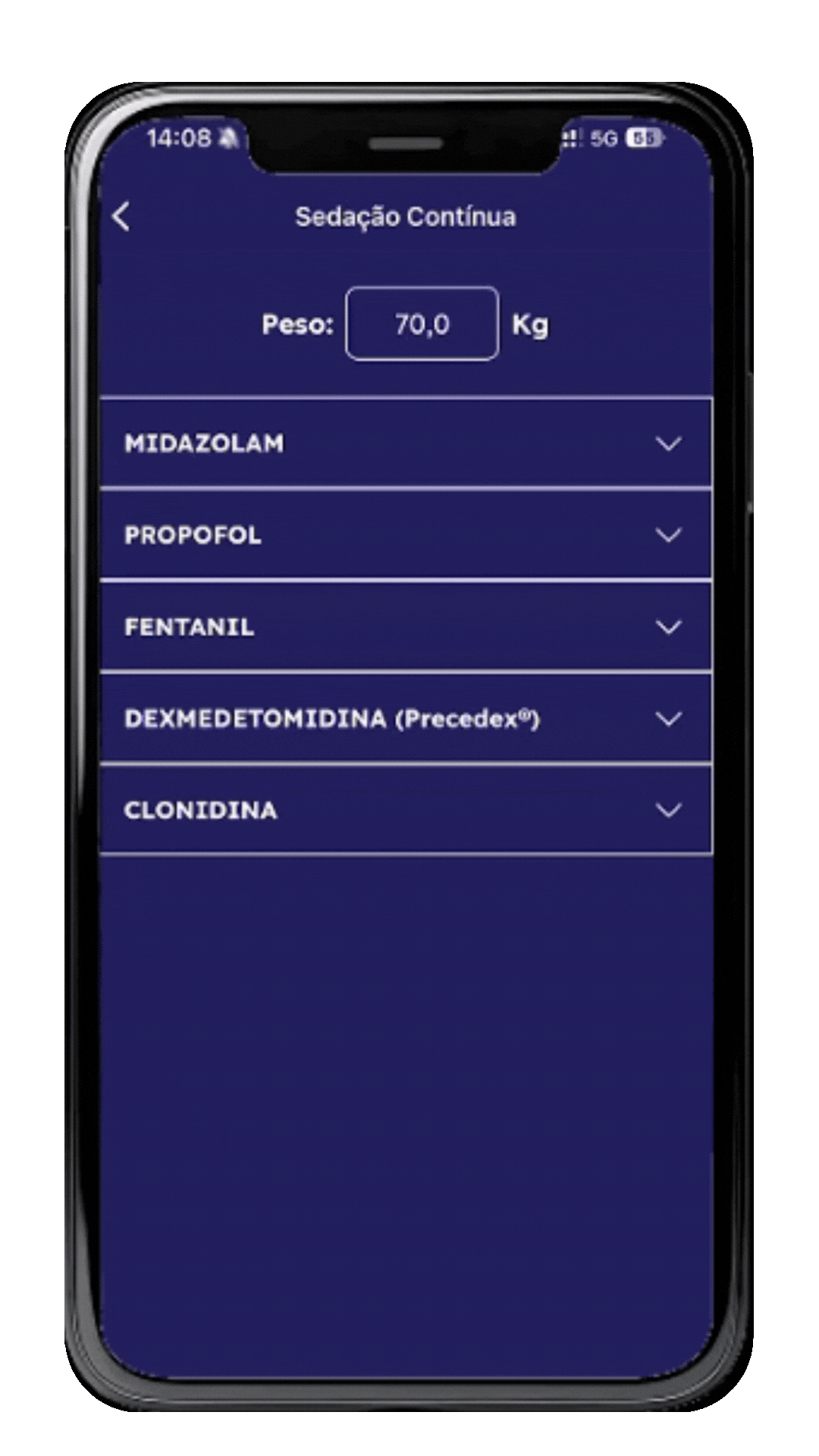Expand the PROPOFOL section

(406, 535)
